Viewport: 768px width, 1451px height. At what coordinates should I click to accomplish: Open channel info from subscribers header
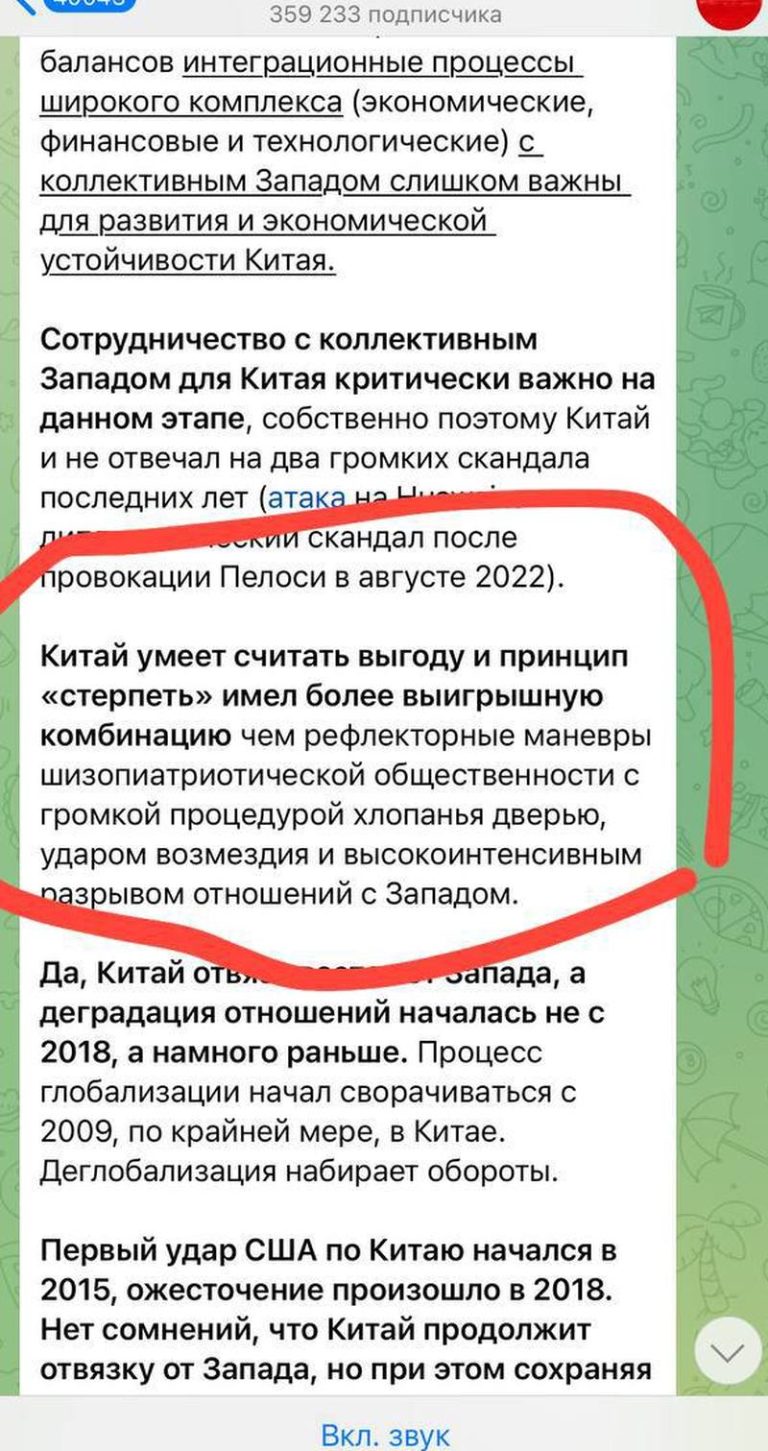[385, 15]
